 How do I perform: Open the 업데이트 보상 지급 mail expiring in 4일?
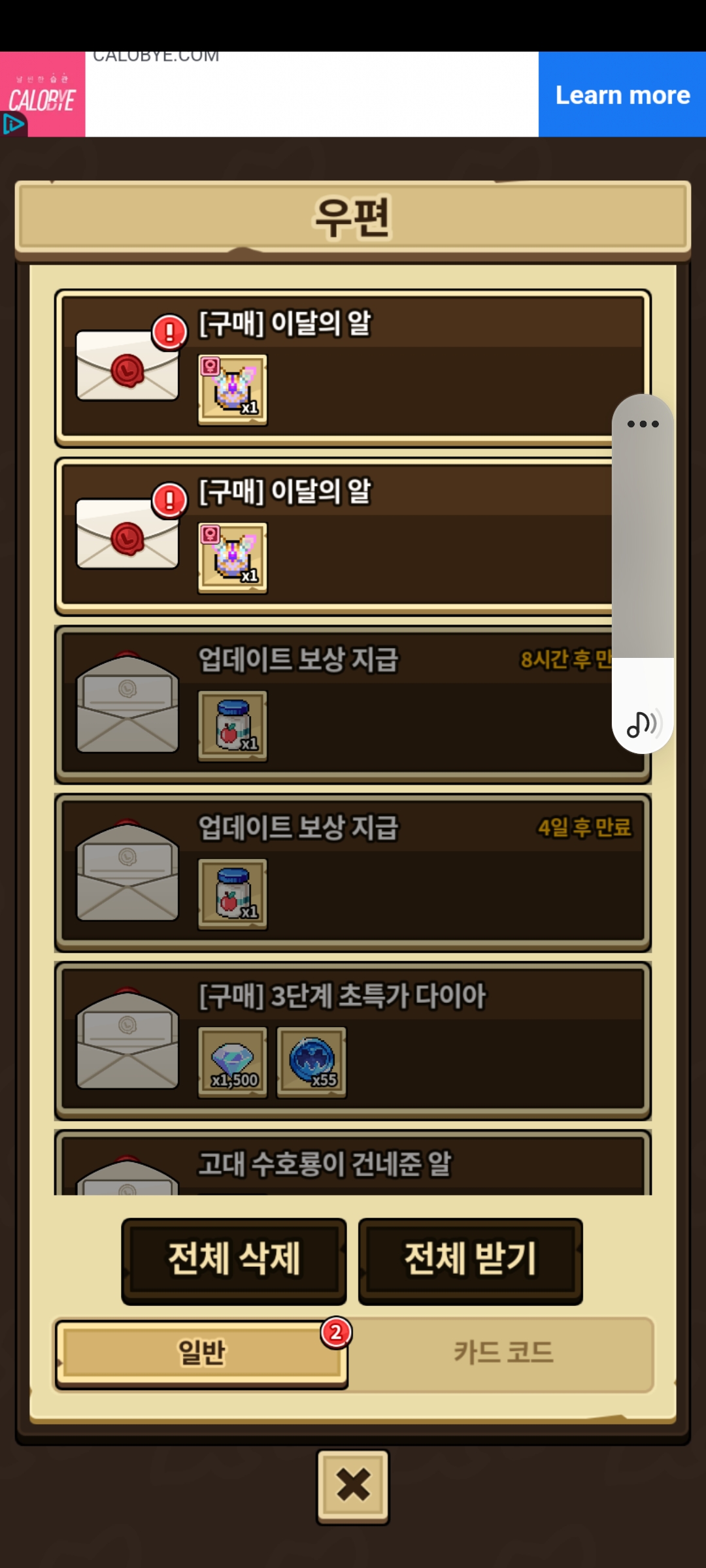[x=353, y=873]
